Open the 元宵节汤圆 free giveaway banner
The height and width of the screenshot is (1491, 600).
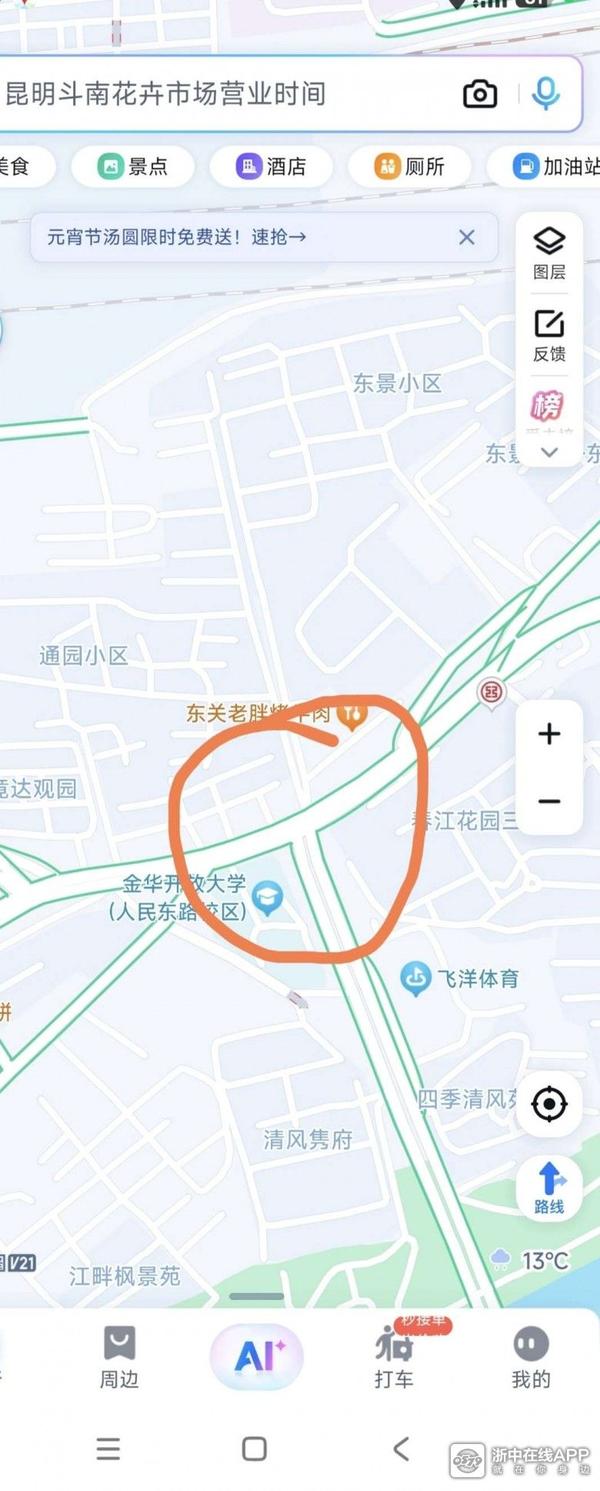pyautogui.click(x=178, y=237)
